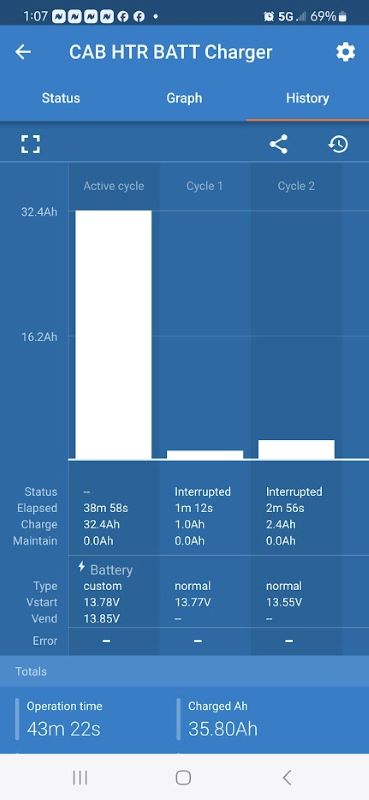Go back using the top-left arrow
This screenshot has height=800, width=369.
point(23,52)
